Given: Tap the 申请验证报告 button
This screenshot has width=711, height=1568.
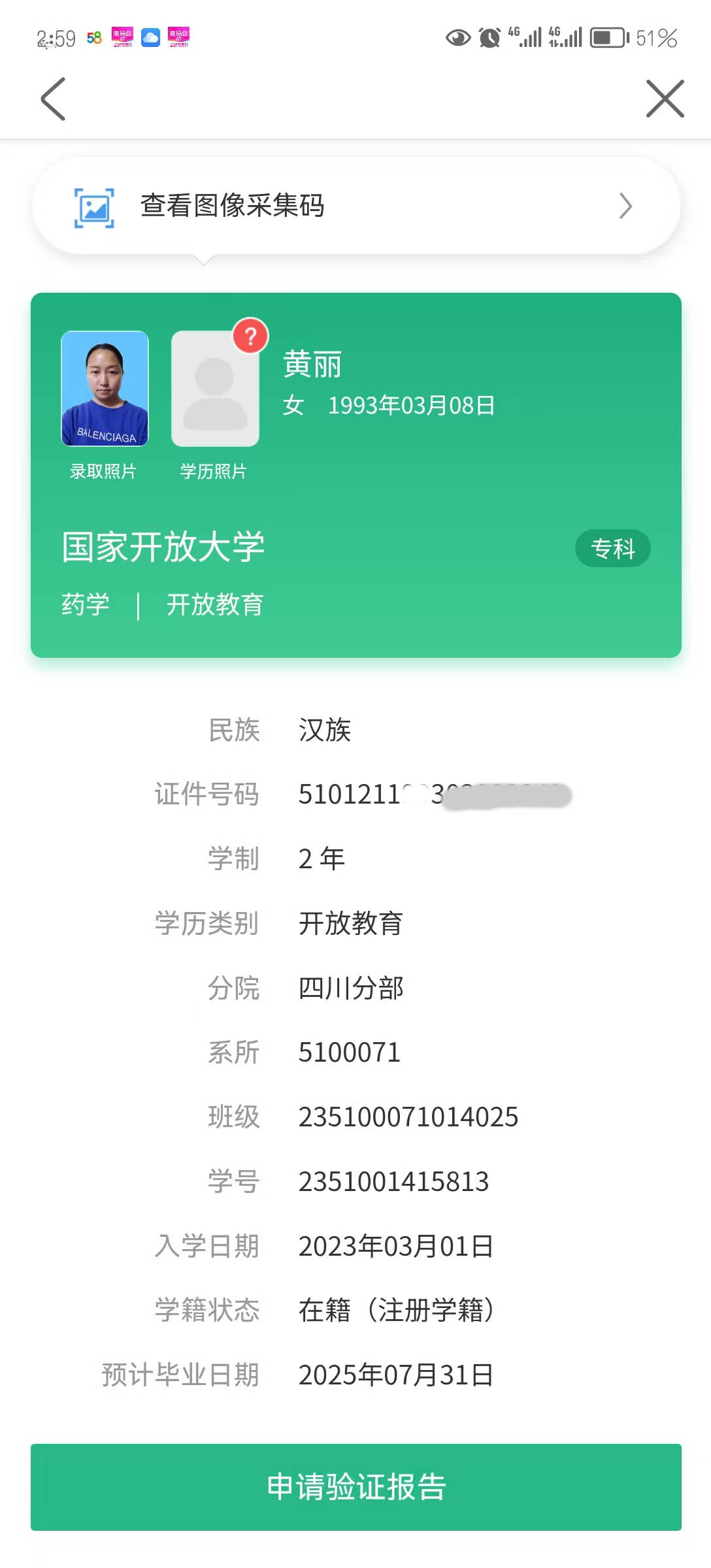Looking at the screenshot, I should point(355,1487).
